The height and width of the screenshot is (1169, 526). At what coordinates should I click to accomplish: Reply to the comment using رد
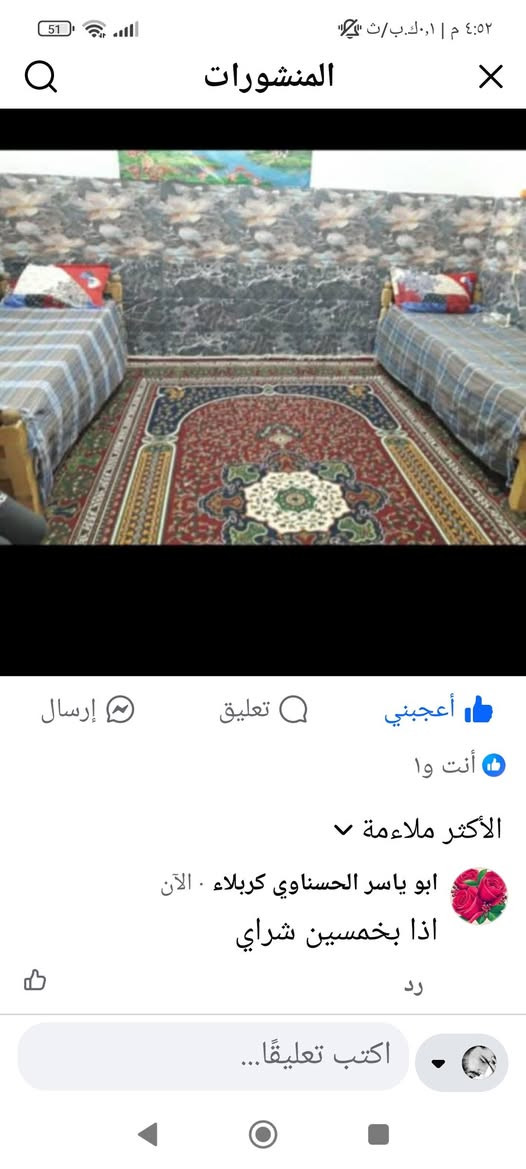tap(413, 986)
